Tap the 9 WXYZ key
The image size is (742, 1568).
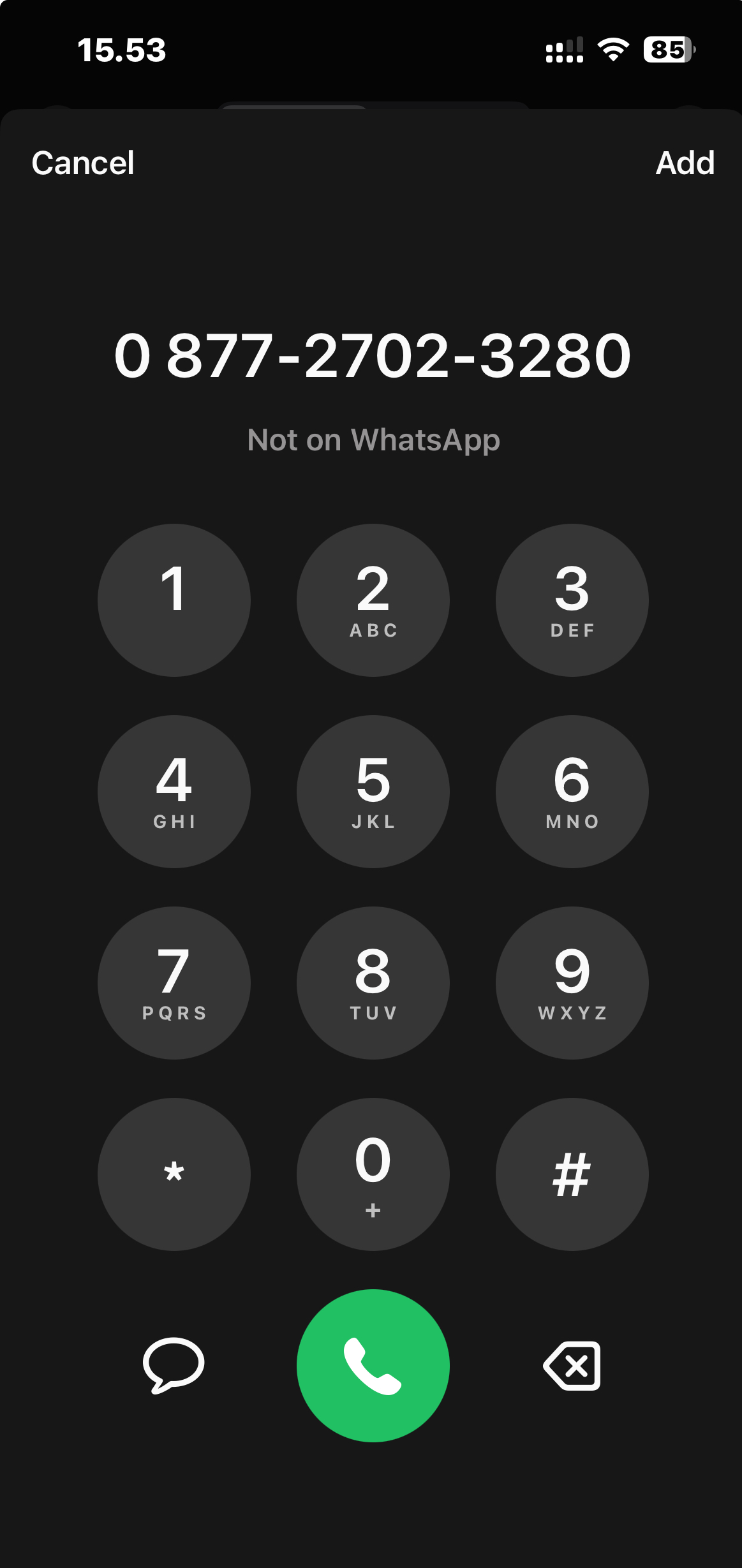[572, 983]
